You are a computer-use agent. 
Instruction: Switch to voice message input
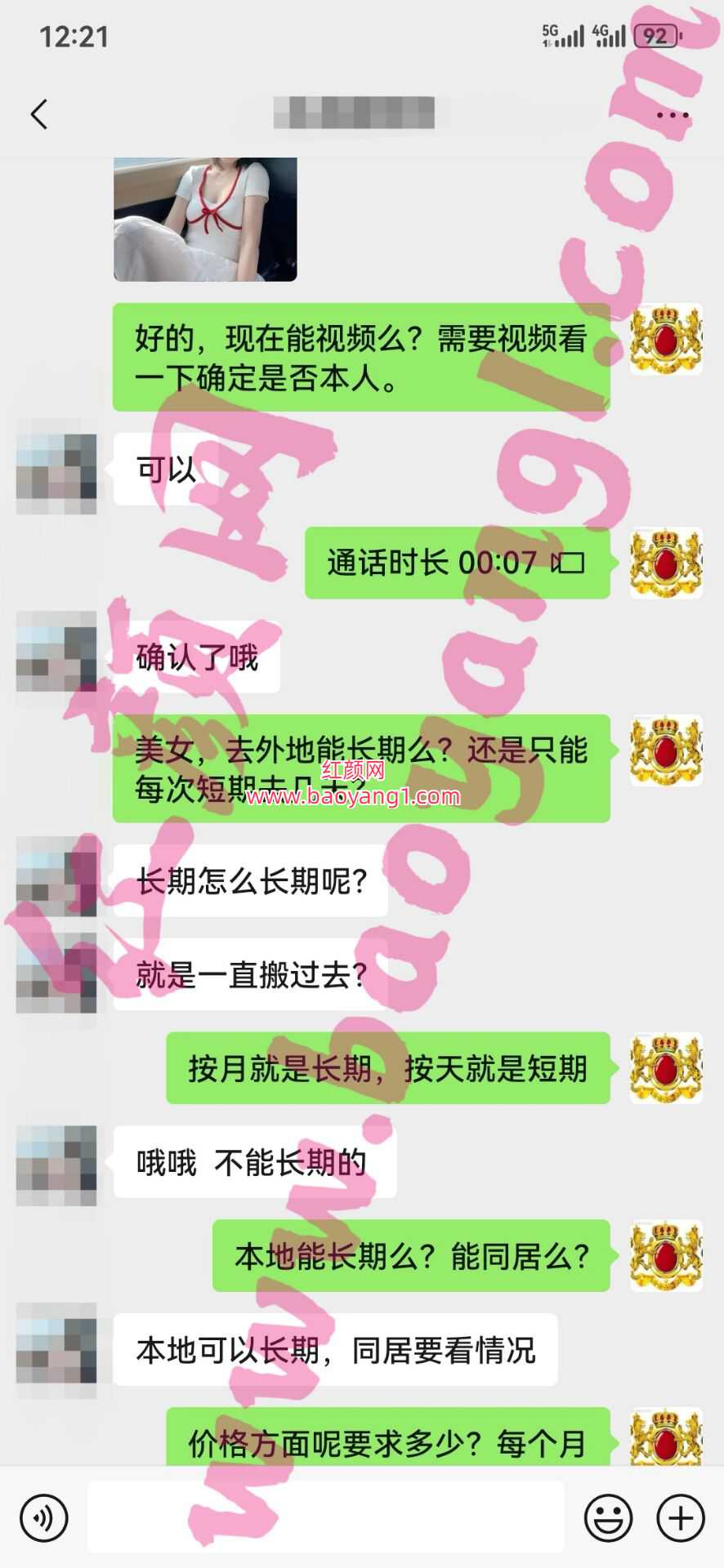pos(43,1518)
